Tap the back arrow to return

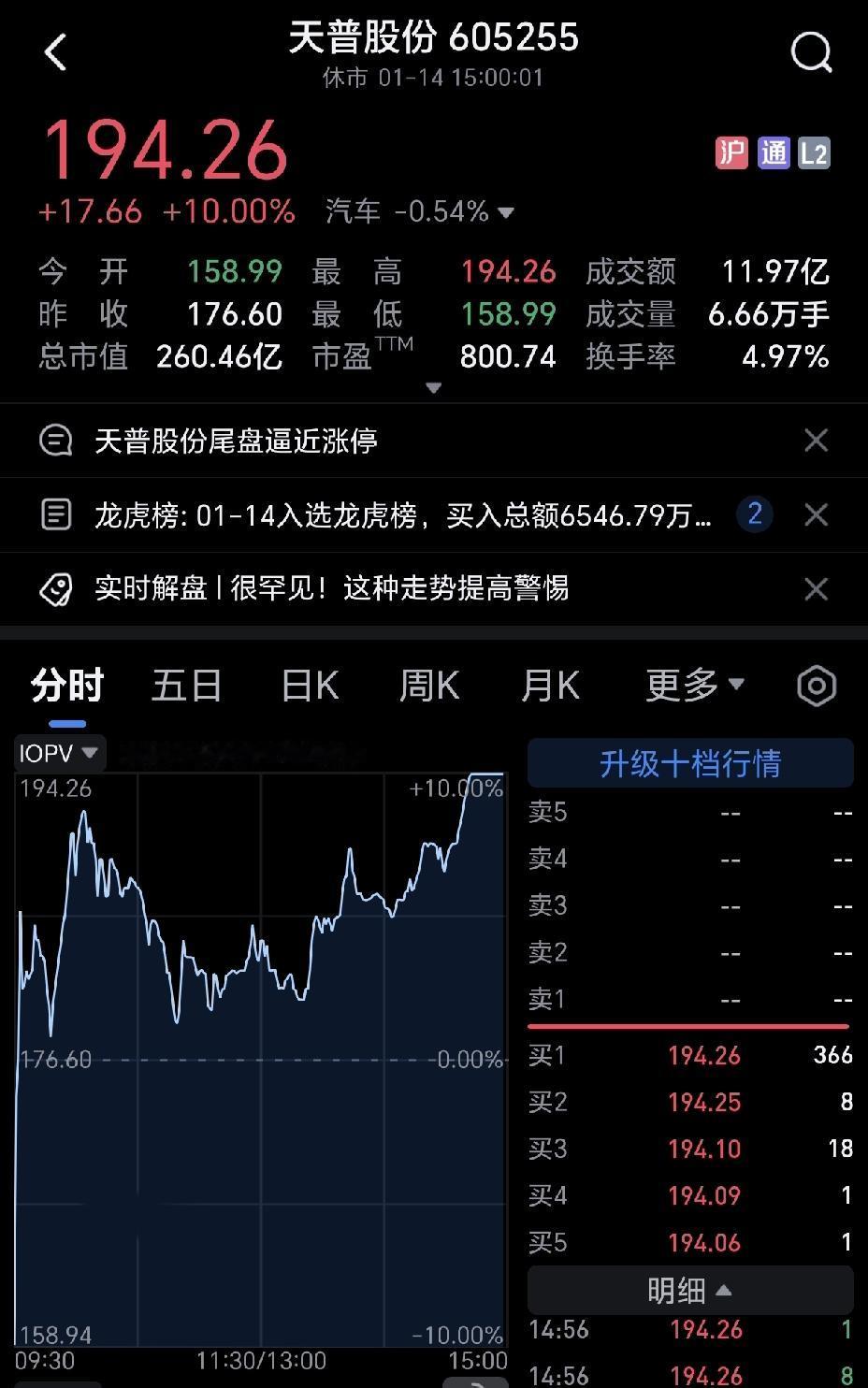(56, 51)
